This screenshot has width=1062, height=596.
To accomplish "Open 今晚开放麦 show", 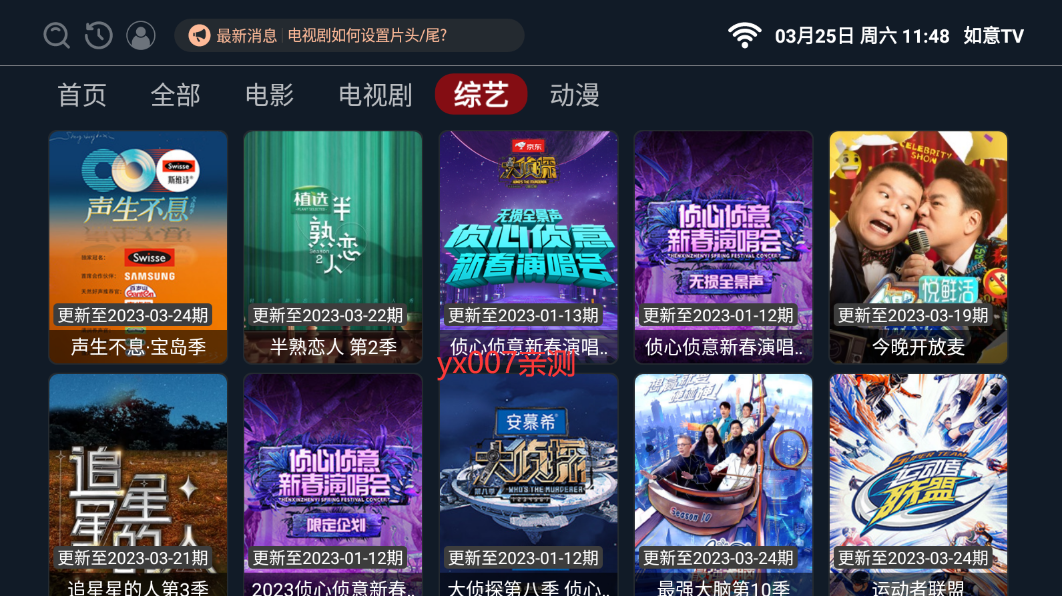I will pos(918,247).
